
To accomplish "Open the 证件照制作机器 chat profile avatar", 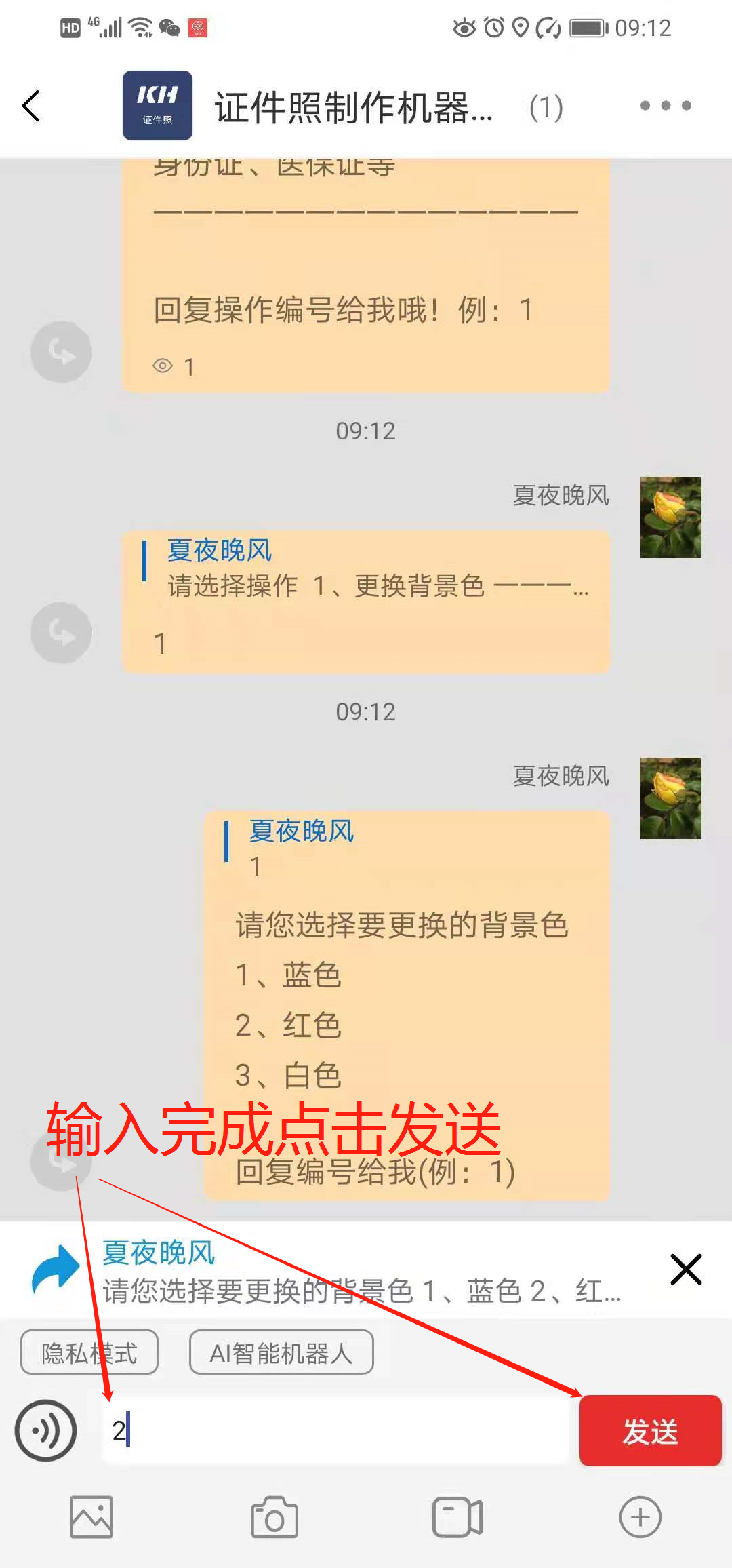I will coord(157,106).
